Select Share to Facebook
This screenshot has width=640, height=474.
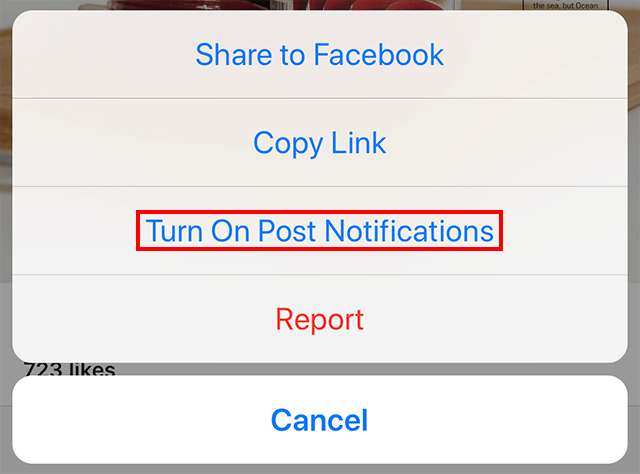(x=320, y=54)
